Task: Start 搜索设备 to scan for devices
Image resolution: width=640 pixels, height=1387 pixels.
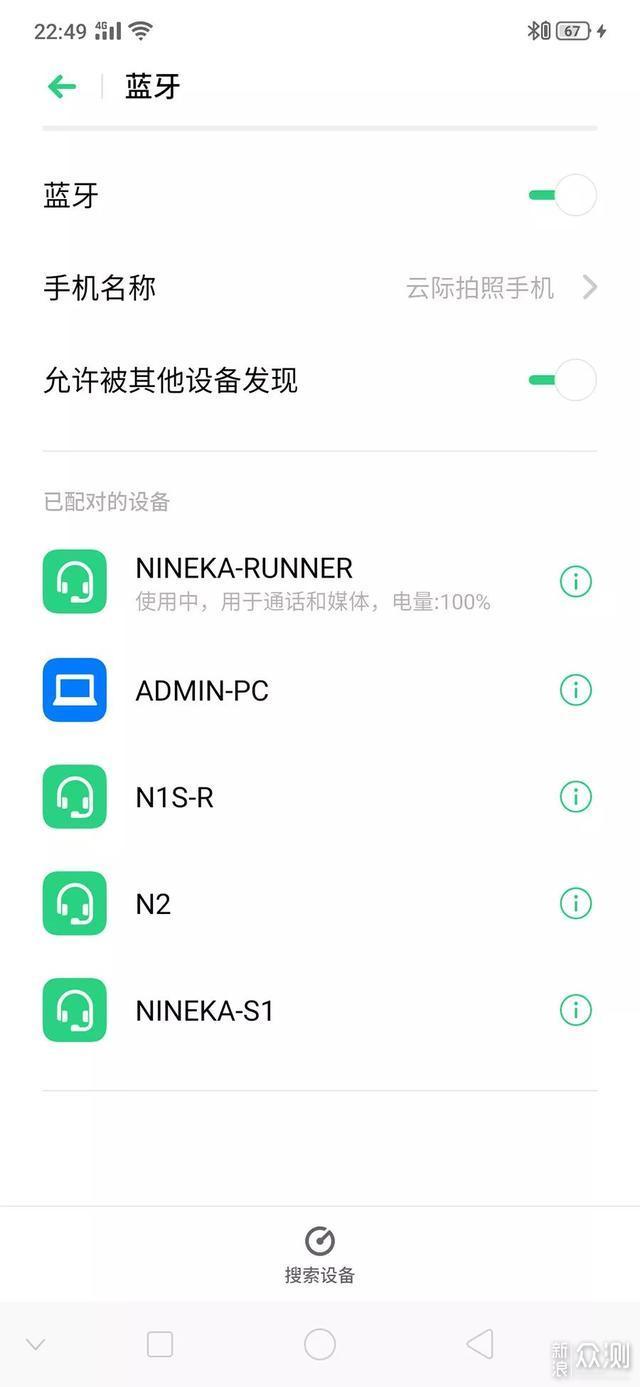Action: 320,1254
